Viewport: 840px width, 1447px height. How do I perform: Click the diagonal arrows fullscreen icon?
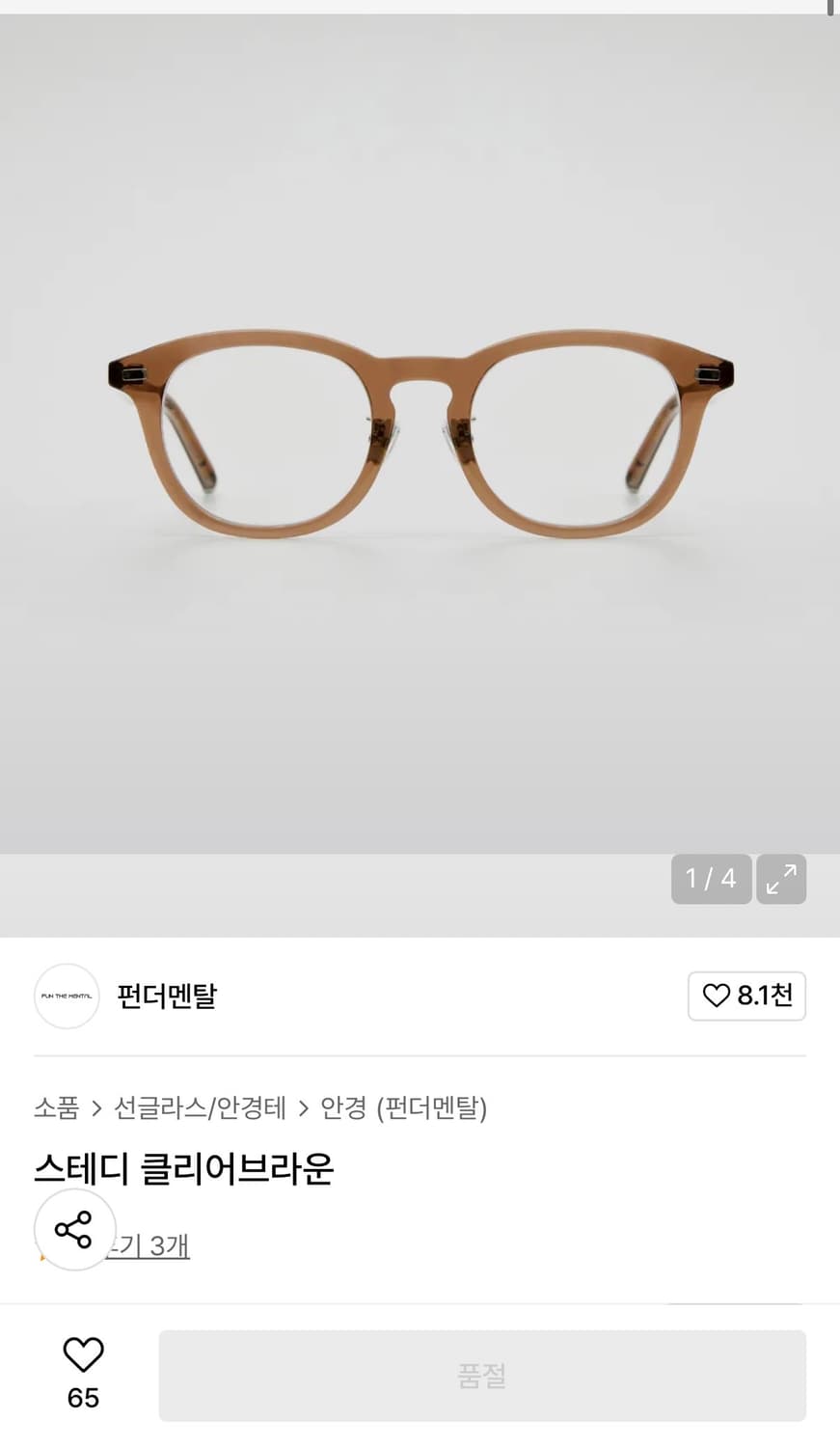[x=781, y=879]
